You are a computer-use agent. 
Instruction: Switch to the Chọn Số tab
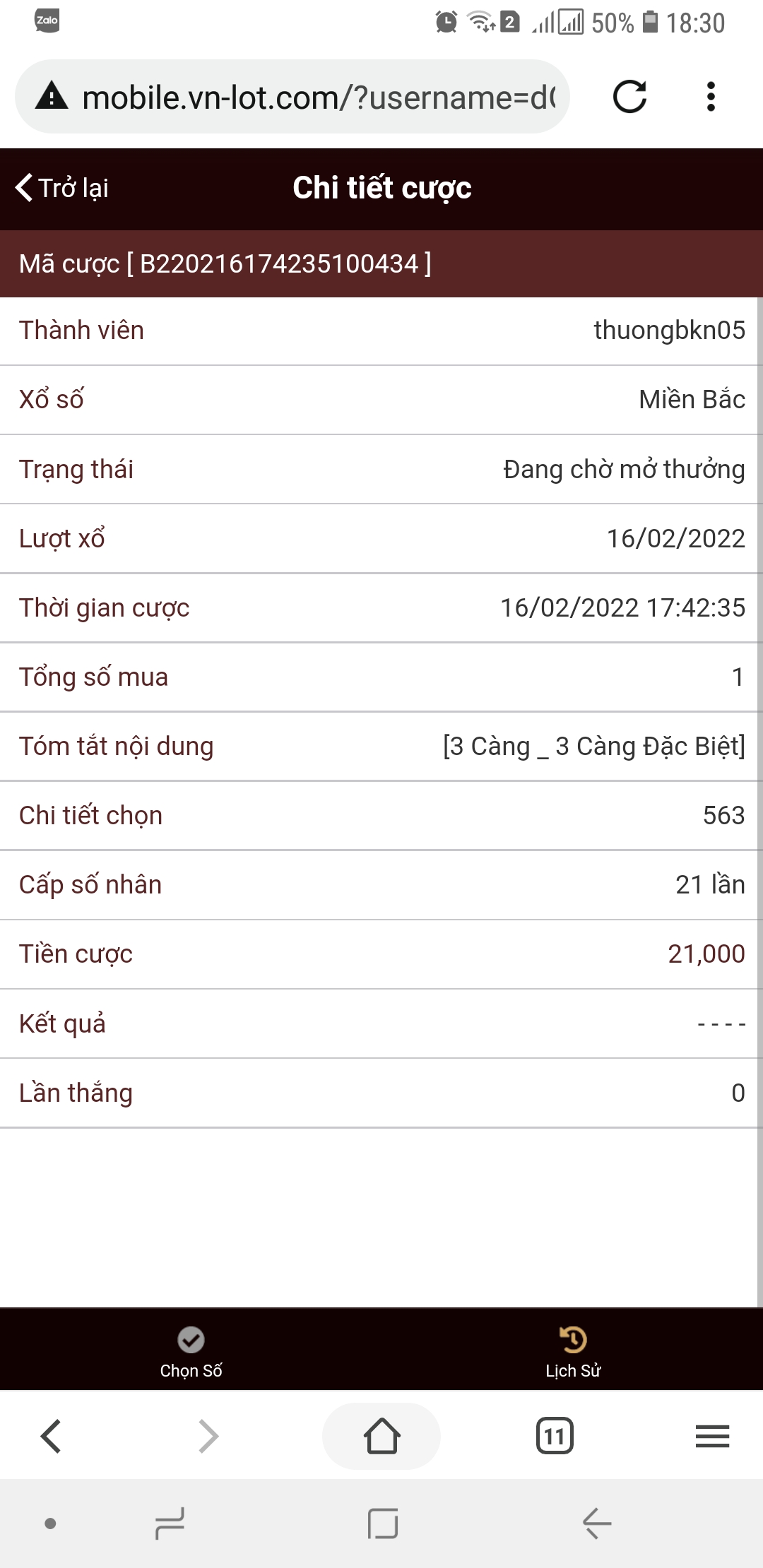[191, 1352]
